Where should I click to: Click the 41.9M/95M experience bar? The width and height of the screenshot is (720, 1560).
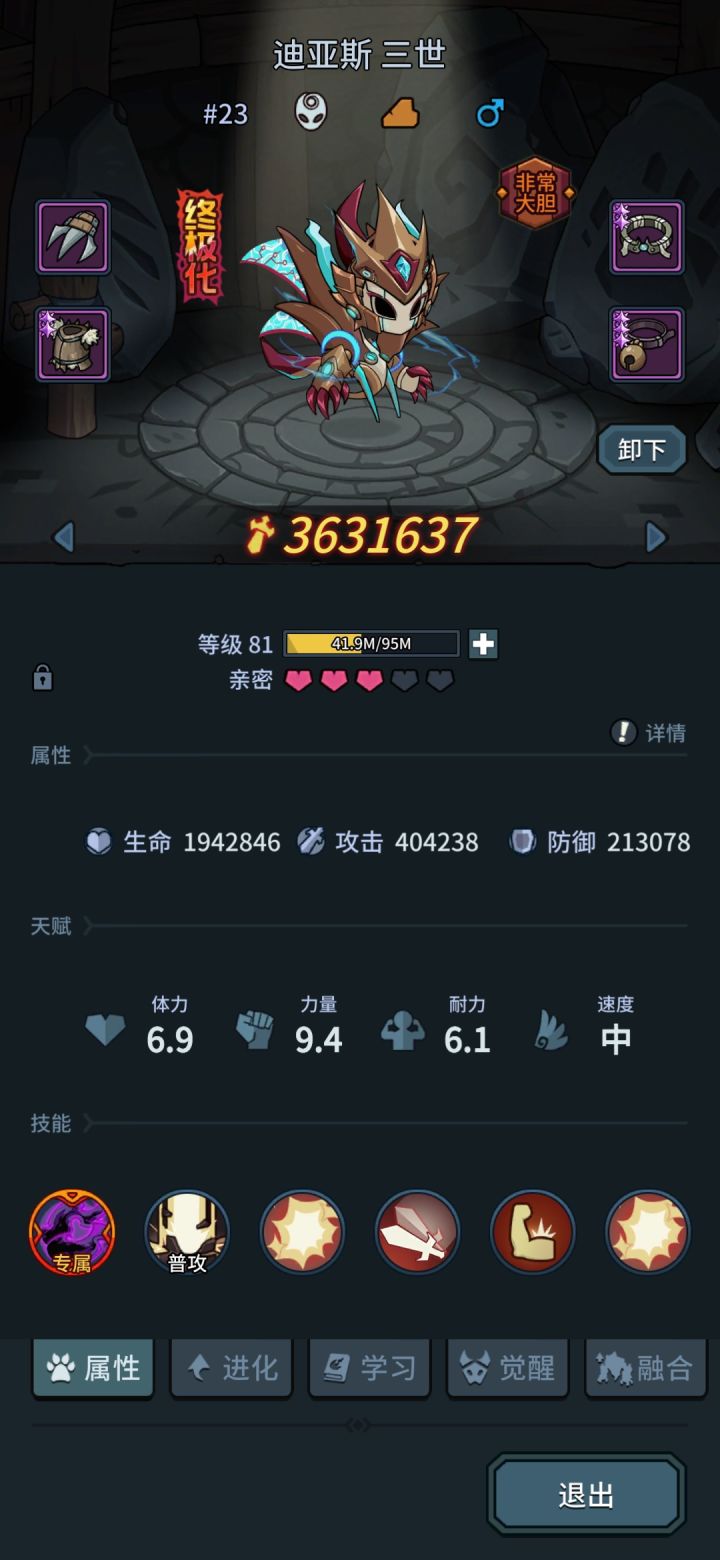[370, 643]
